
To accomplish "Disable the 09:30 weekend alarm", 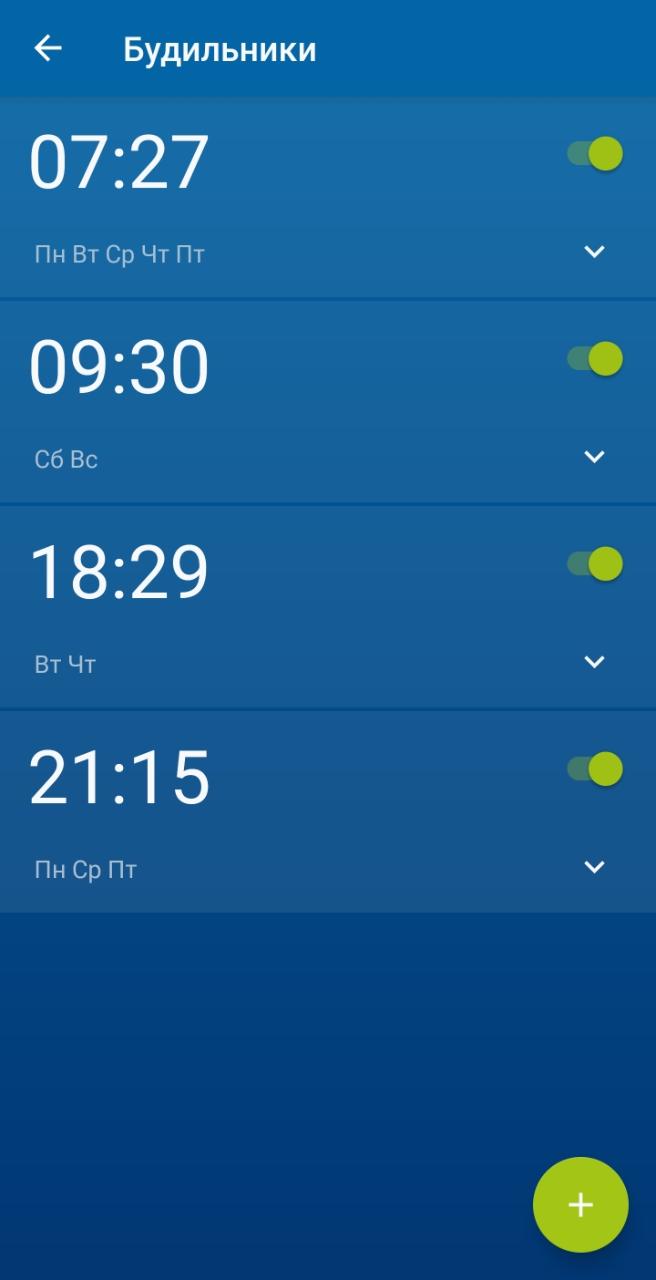I will pos(595,359).
